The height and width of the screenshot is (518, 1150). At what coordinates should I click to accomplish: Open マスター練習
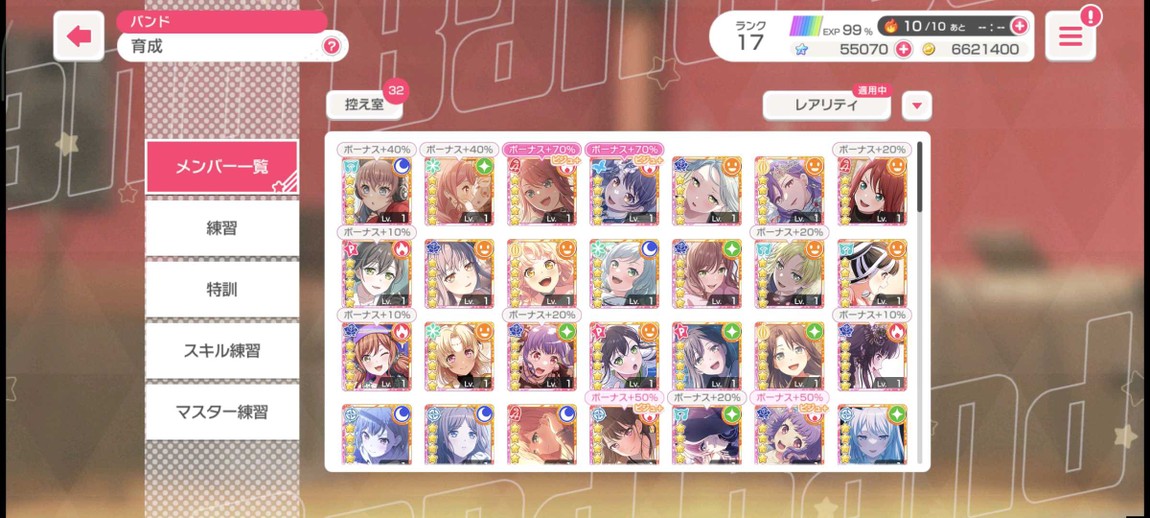(222, 412)
